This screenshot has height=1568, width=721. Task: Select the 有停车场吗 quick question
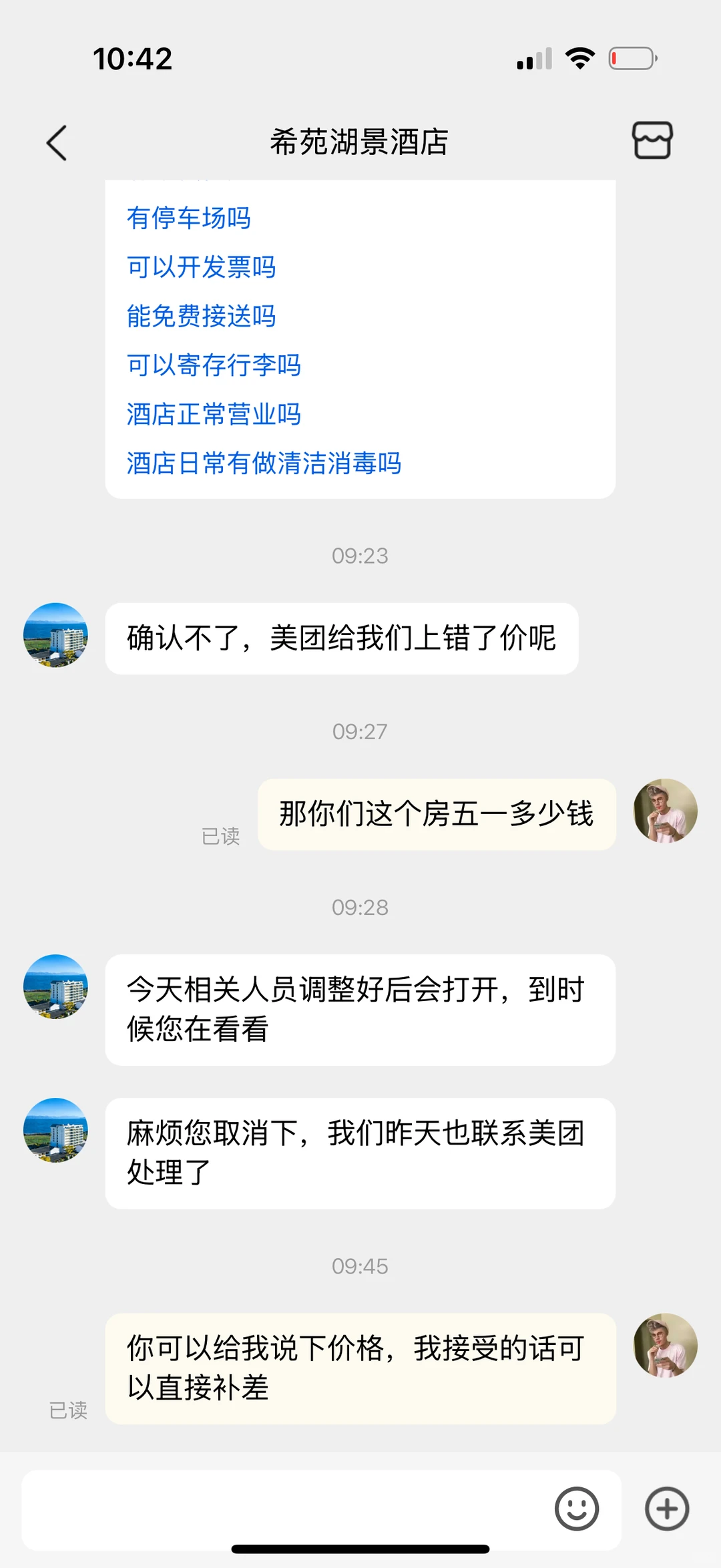(x=189, y=218)
